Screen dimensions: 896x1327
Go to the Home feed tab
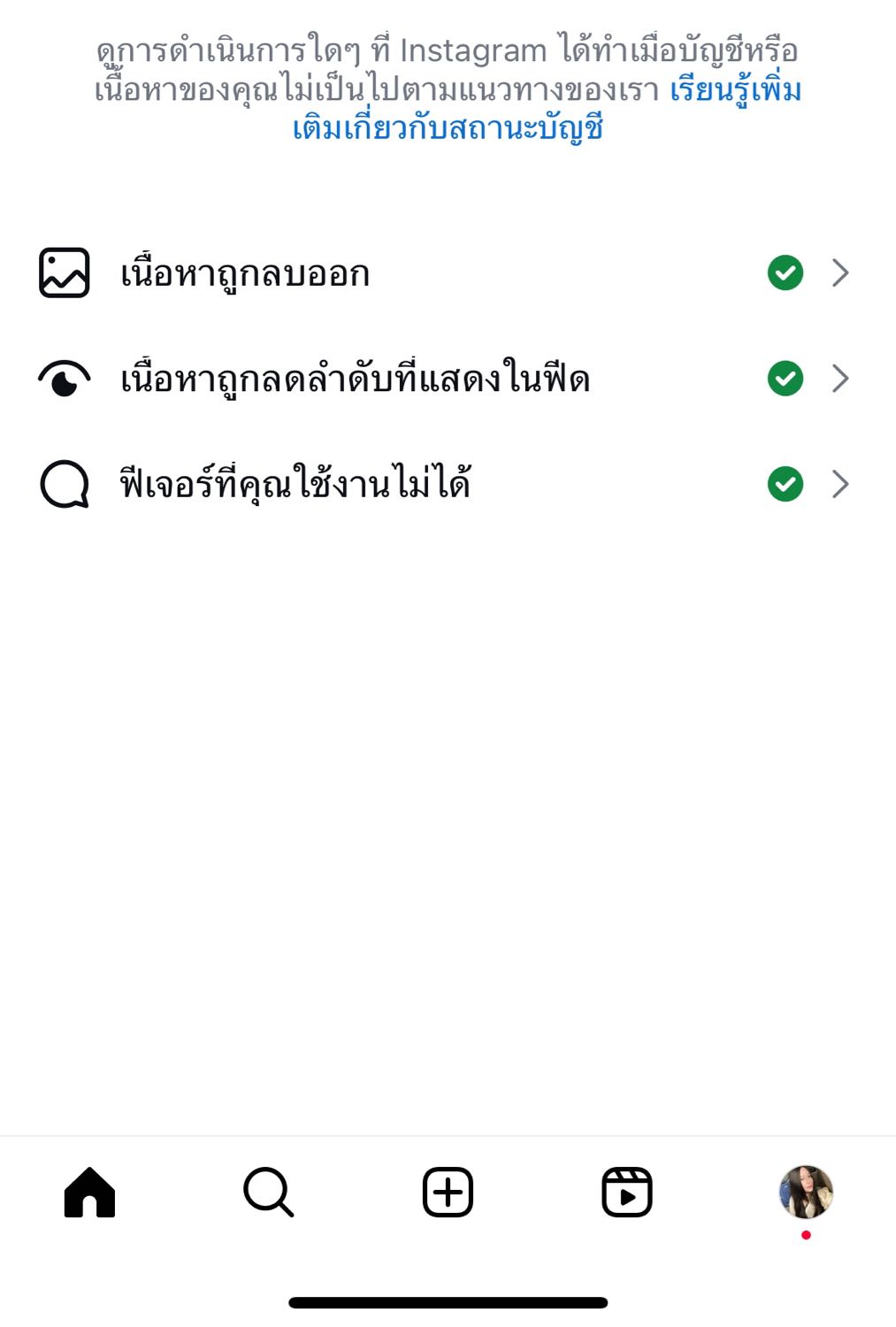[x=89, y=1192]
